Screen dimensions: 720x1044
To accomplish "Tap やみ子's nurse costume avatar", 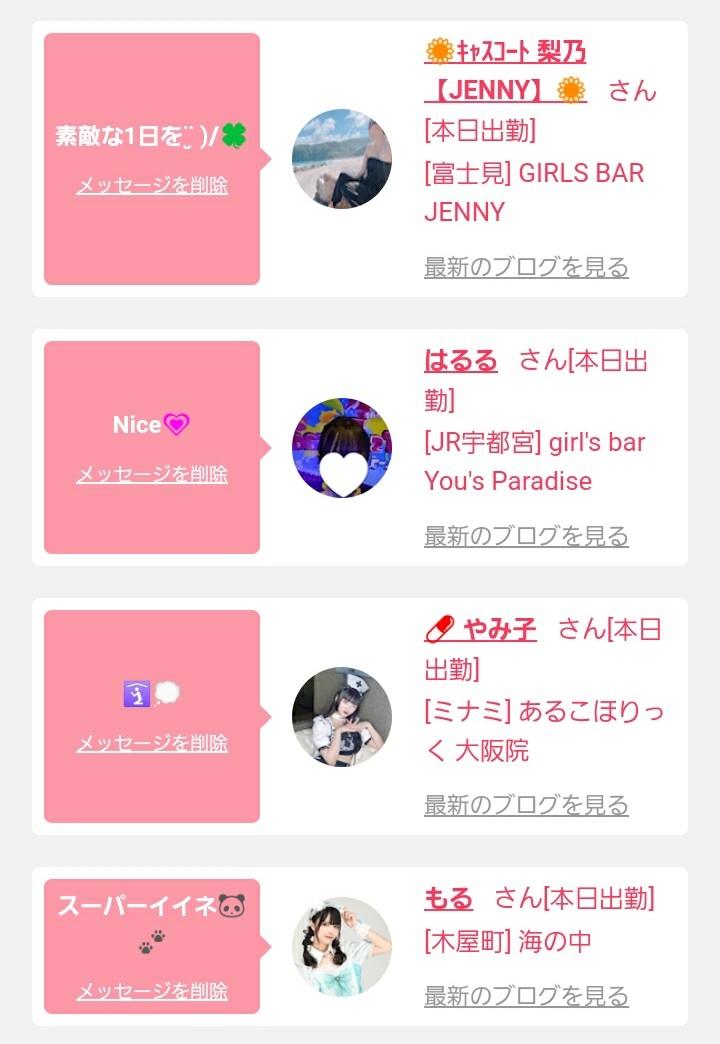I will coord(342,717).
